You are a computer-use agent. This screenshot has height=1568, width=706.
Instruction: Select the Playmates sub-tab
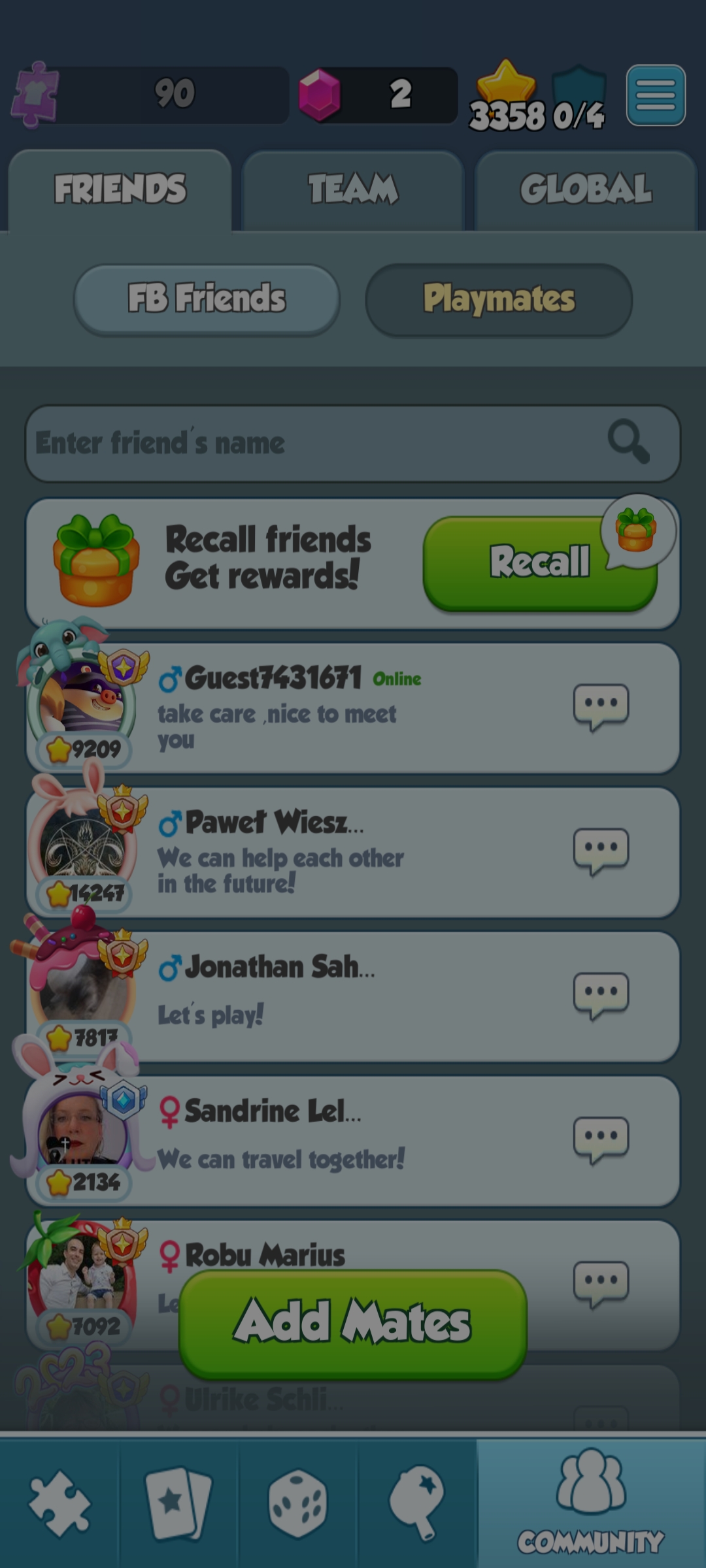499,299
